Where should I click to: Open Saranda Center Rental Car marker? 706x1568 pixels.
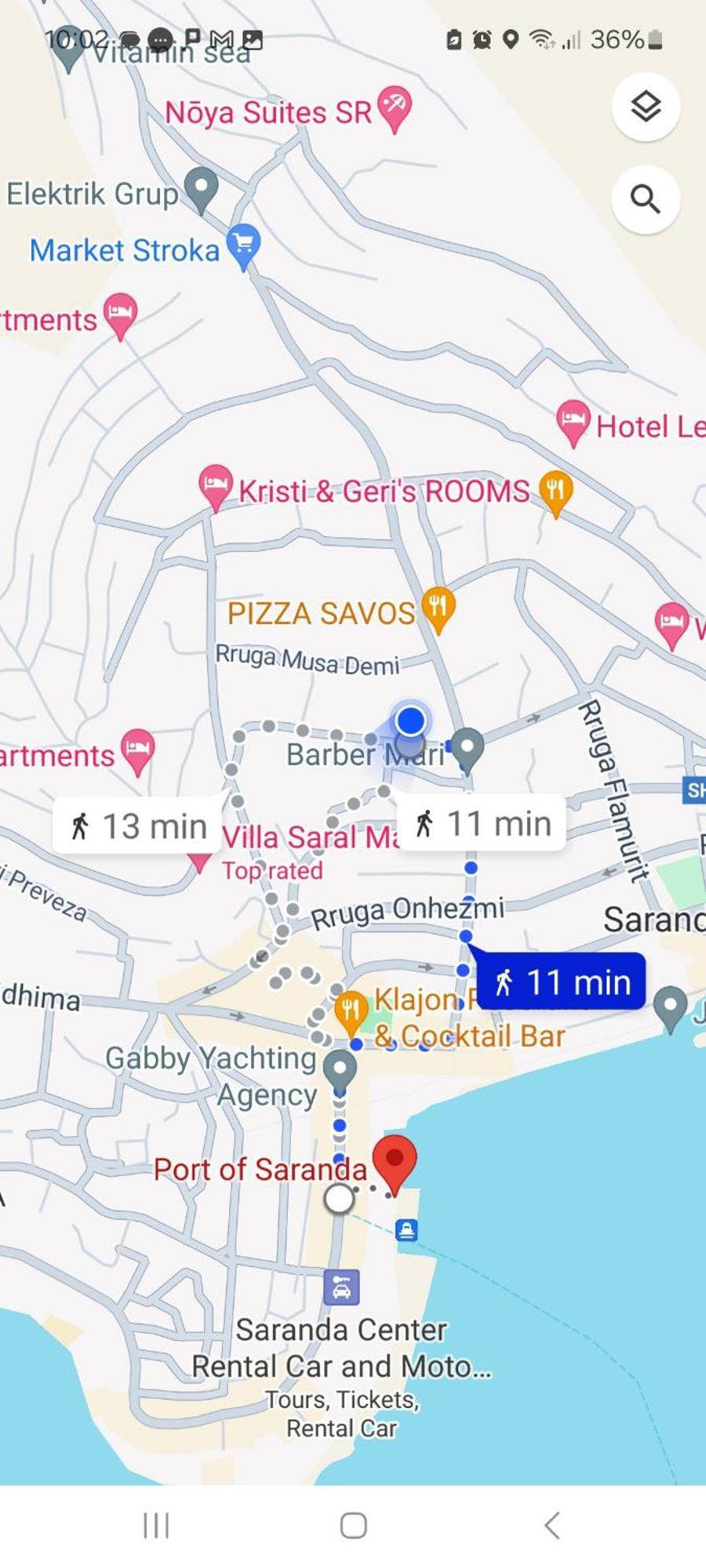click(341, 1287)
